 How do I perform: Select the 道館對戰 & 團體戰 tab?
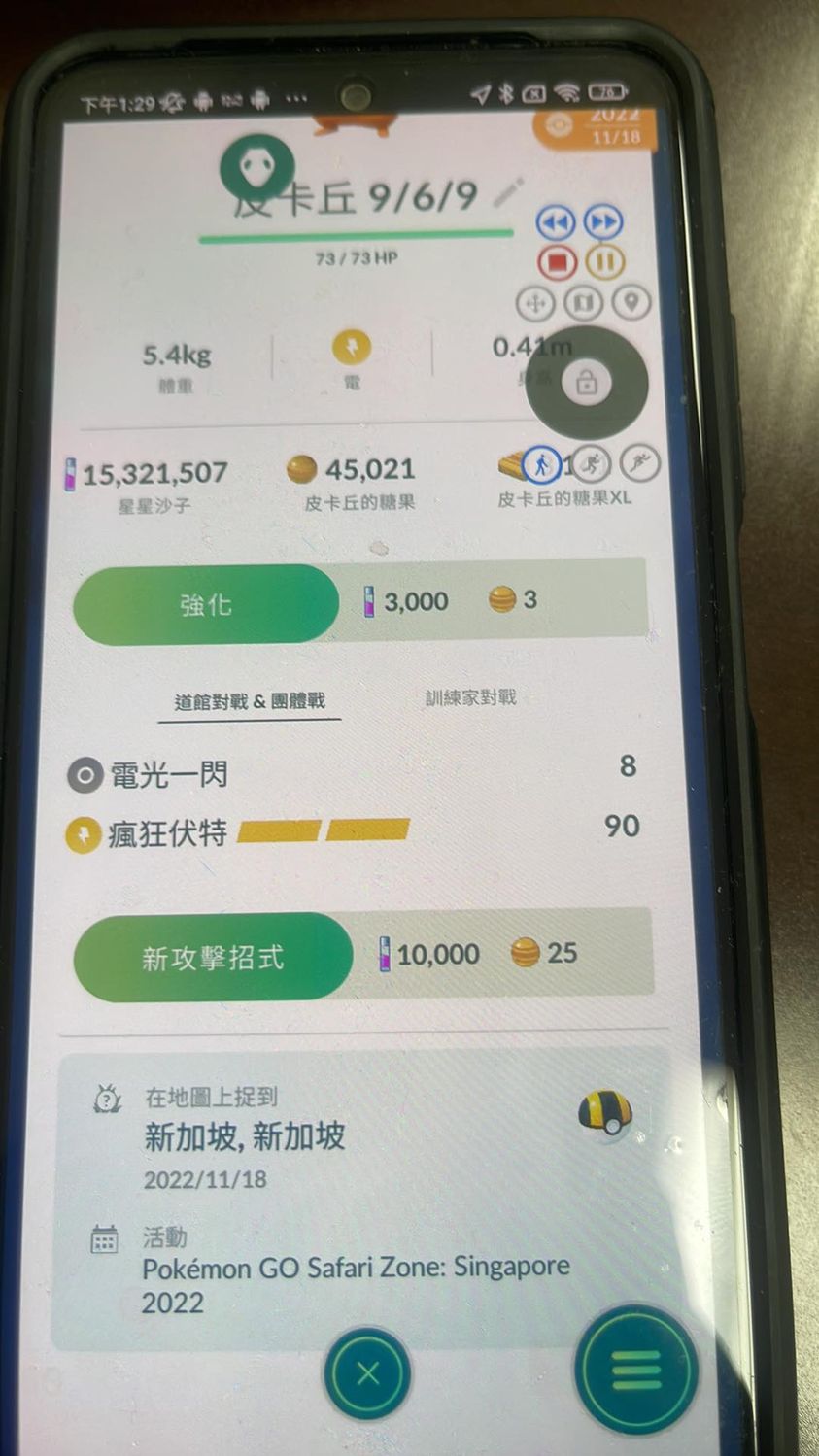[250, 701]
